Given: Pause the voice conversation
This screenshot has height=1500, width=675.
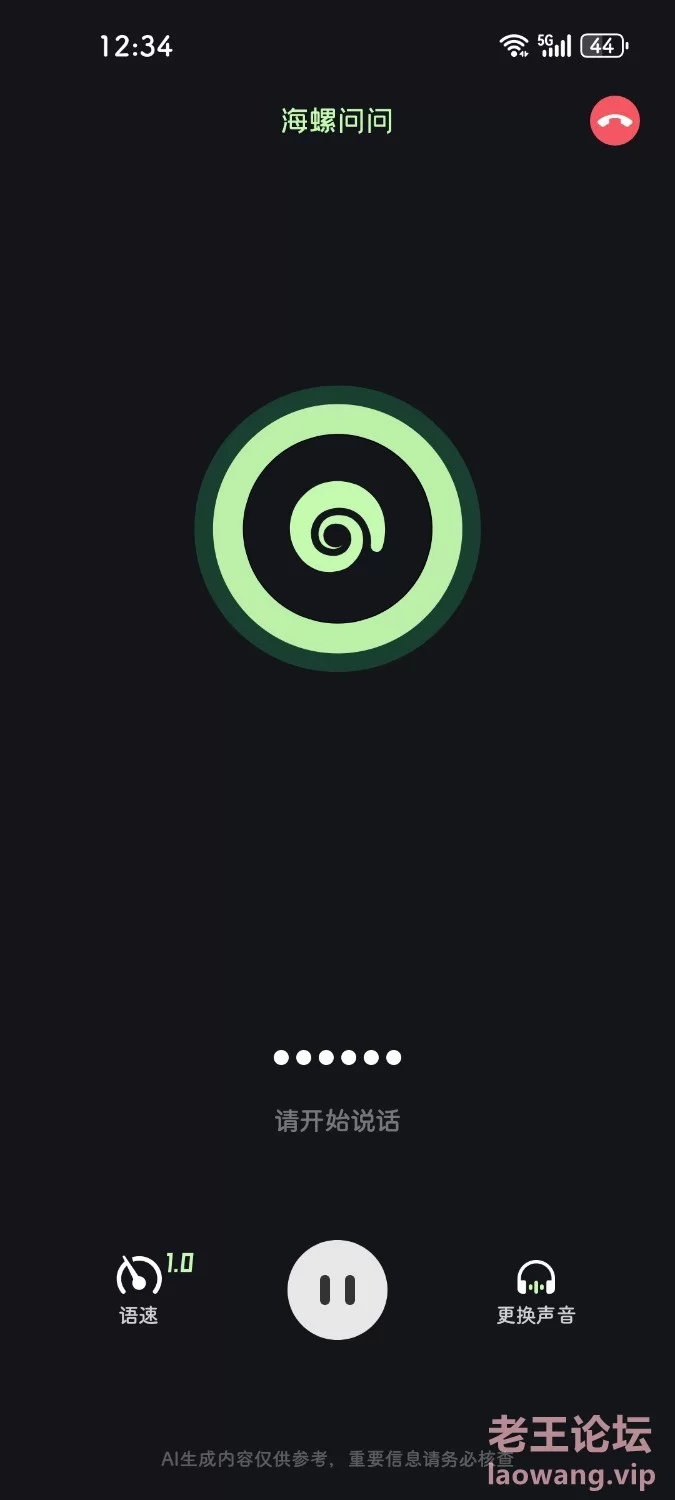Looking at the screenshot, I should coord(337,1290).
